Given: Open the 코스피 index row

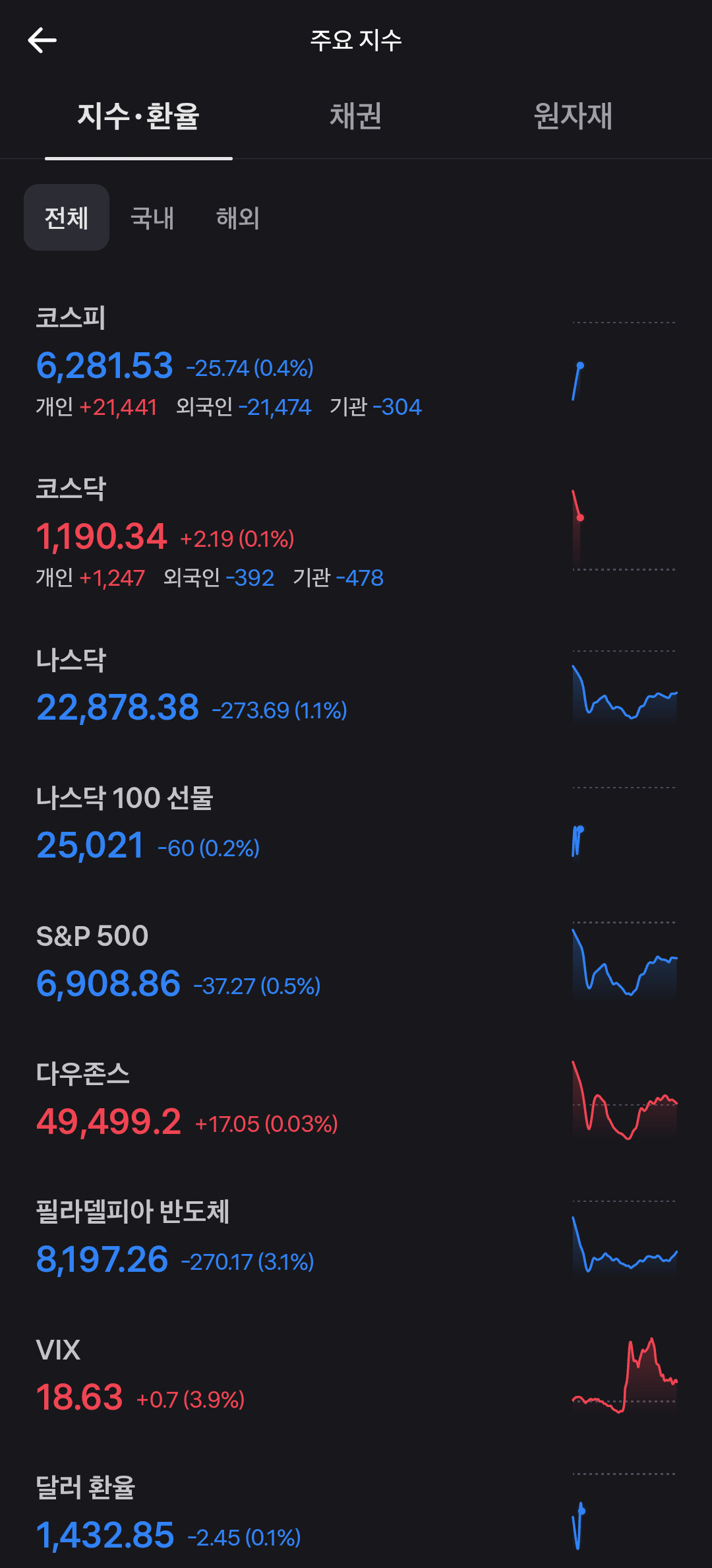Looking at the screenshot, I should point(356,361).
